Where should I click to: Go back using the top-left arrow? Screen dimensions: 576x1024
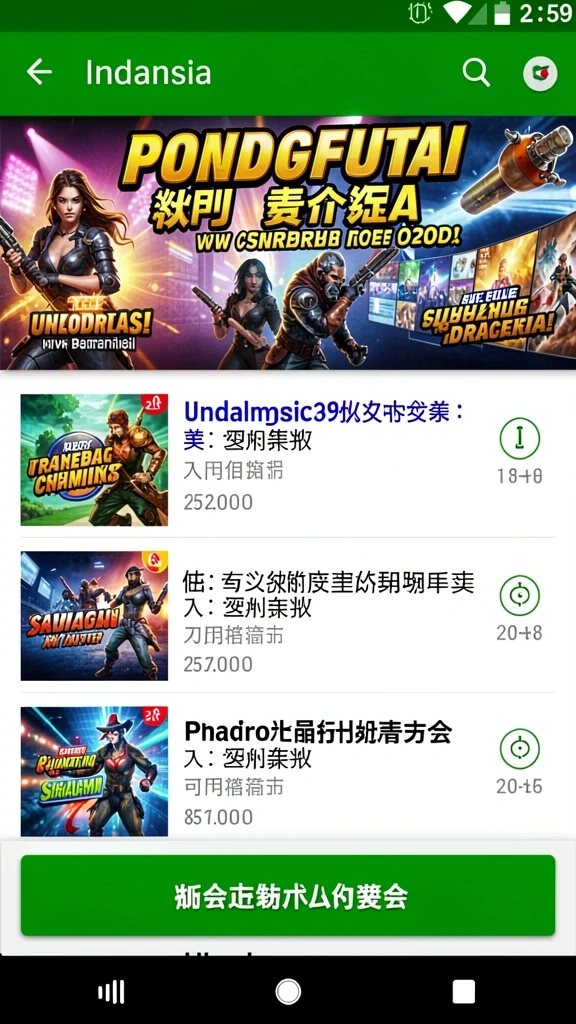[x=39, y=72]
